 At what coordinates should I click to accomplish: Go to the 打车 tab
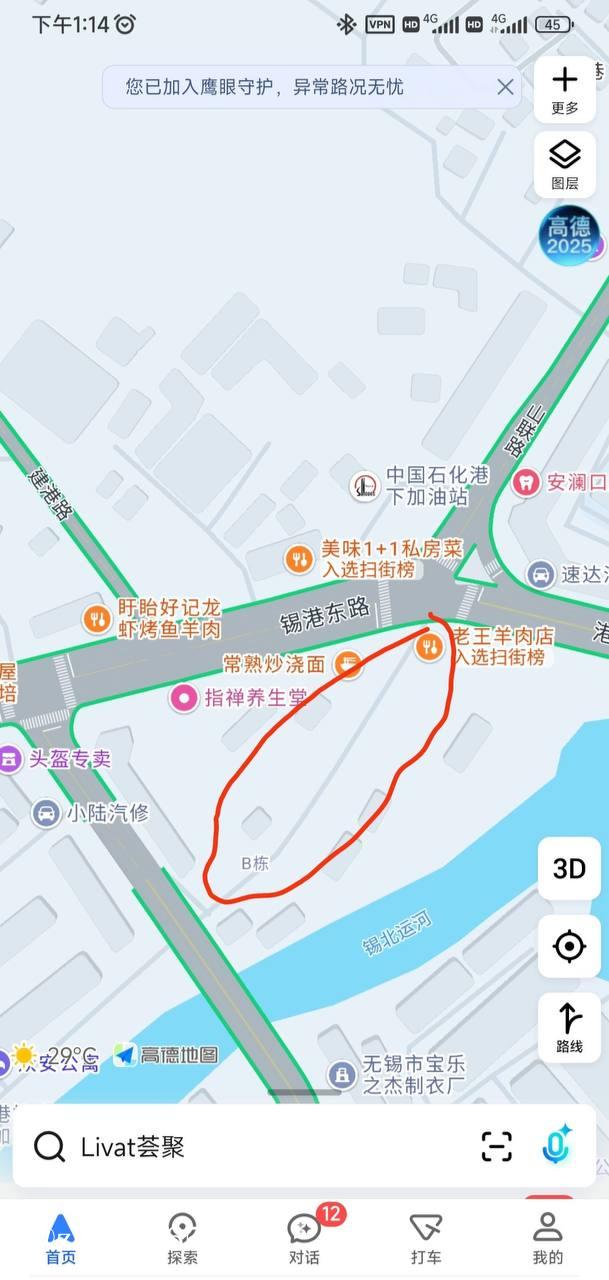coord(426,1238)
